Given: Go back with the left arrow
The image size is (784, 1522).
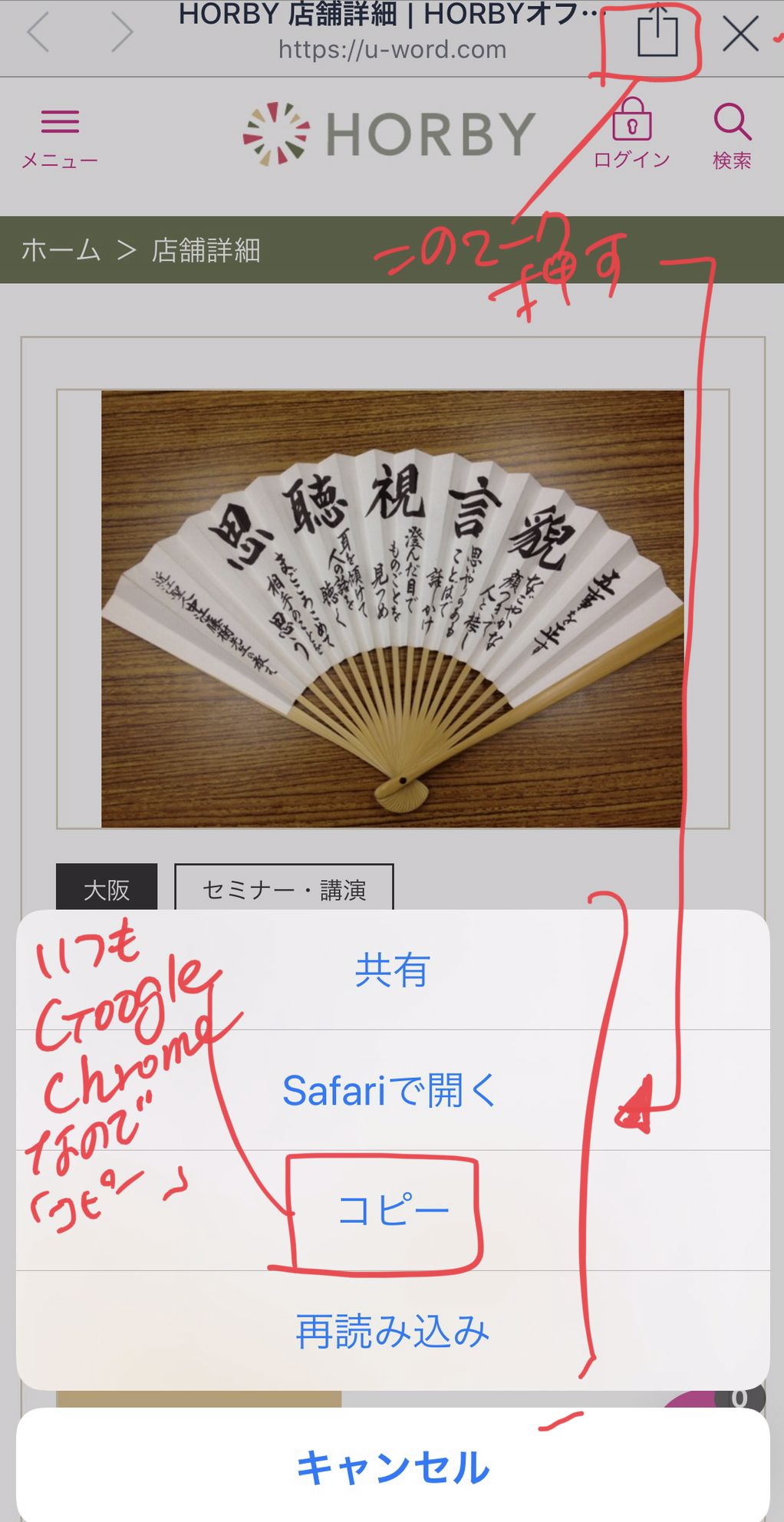Looking at the screenshot, I should [38, 32].
